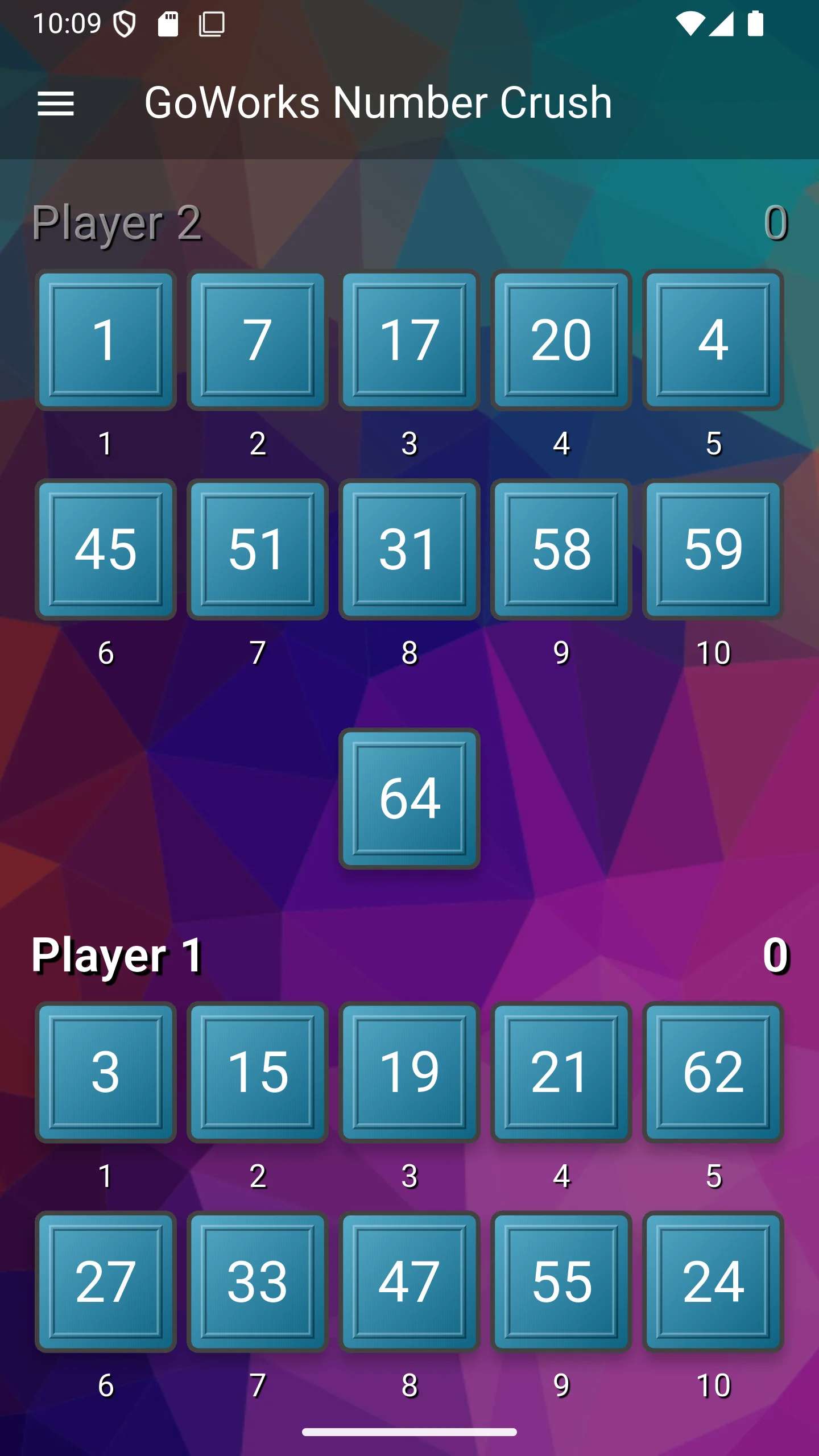This screenshot has width=819, height=1456.
Task: Select Player 2's tile 7
Action: click(x=258, y=340)
